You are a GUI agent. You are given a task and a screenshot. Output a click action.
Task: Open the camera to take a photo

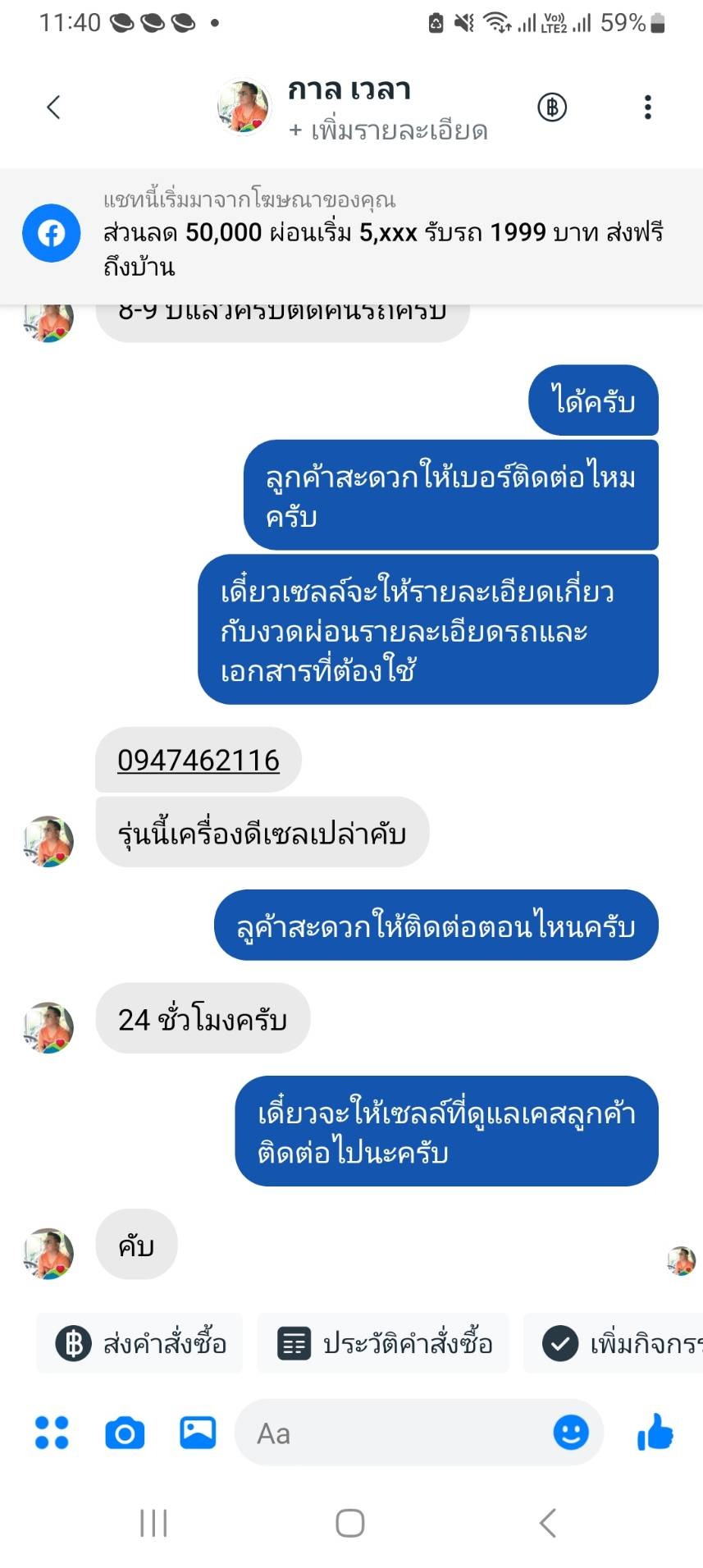pyautogui.click(x=125, y=1433)
